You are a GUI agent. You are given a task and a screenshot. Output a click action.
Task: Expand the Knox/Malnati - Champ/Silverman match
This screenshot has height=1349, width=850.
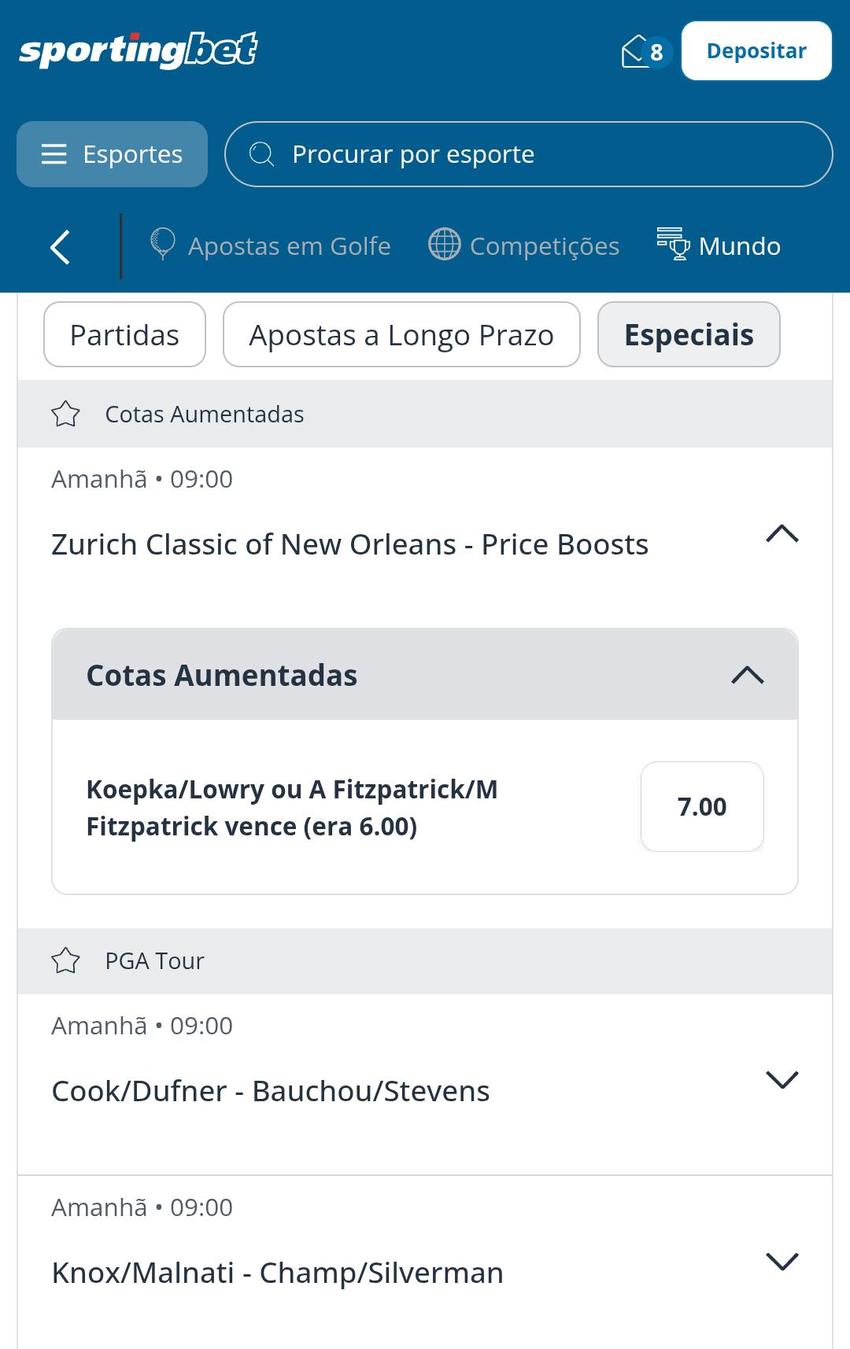(782, 1261)
